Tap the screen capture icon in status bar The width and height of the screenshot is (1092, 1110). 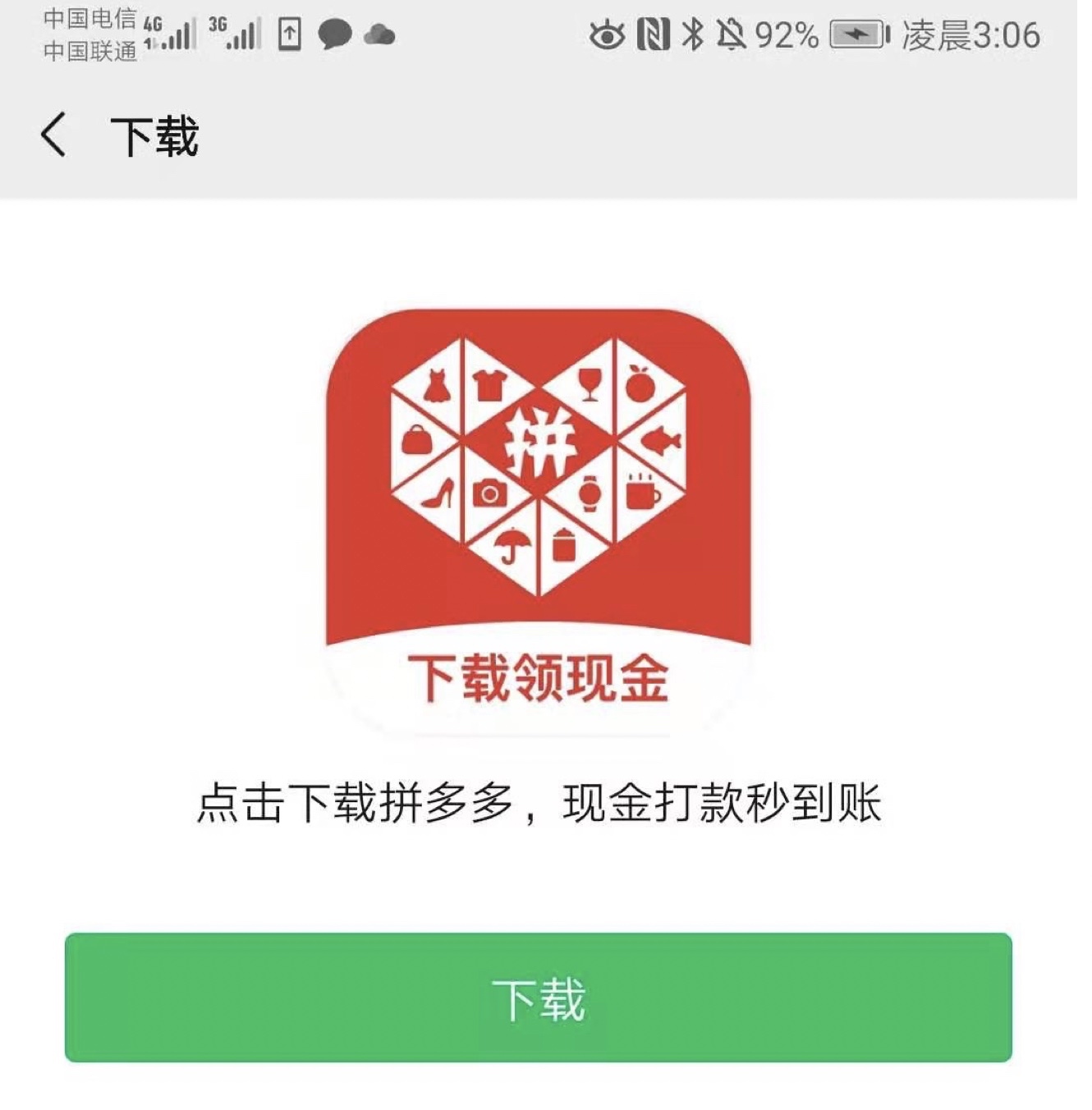(x=291, y=34)
